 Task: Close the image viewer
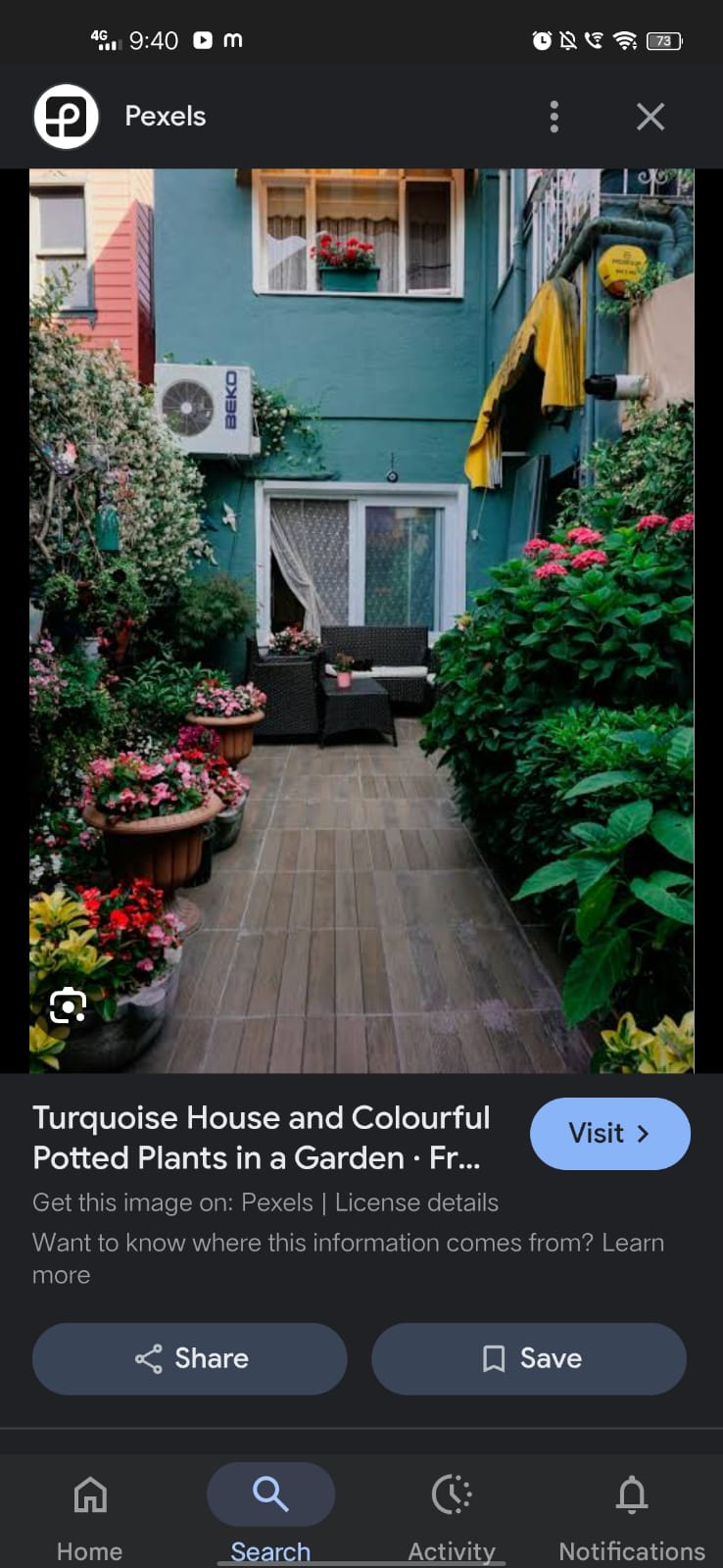(x=651, y=117)
